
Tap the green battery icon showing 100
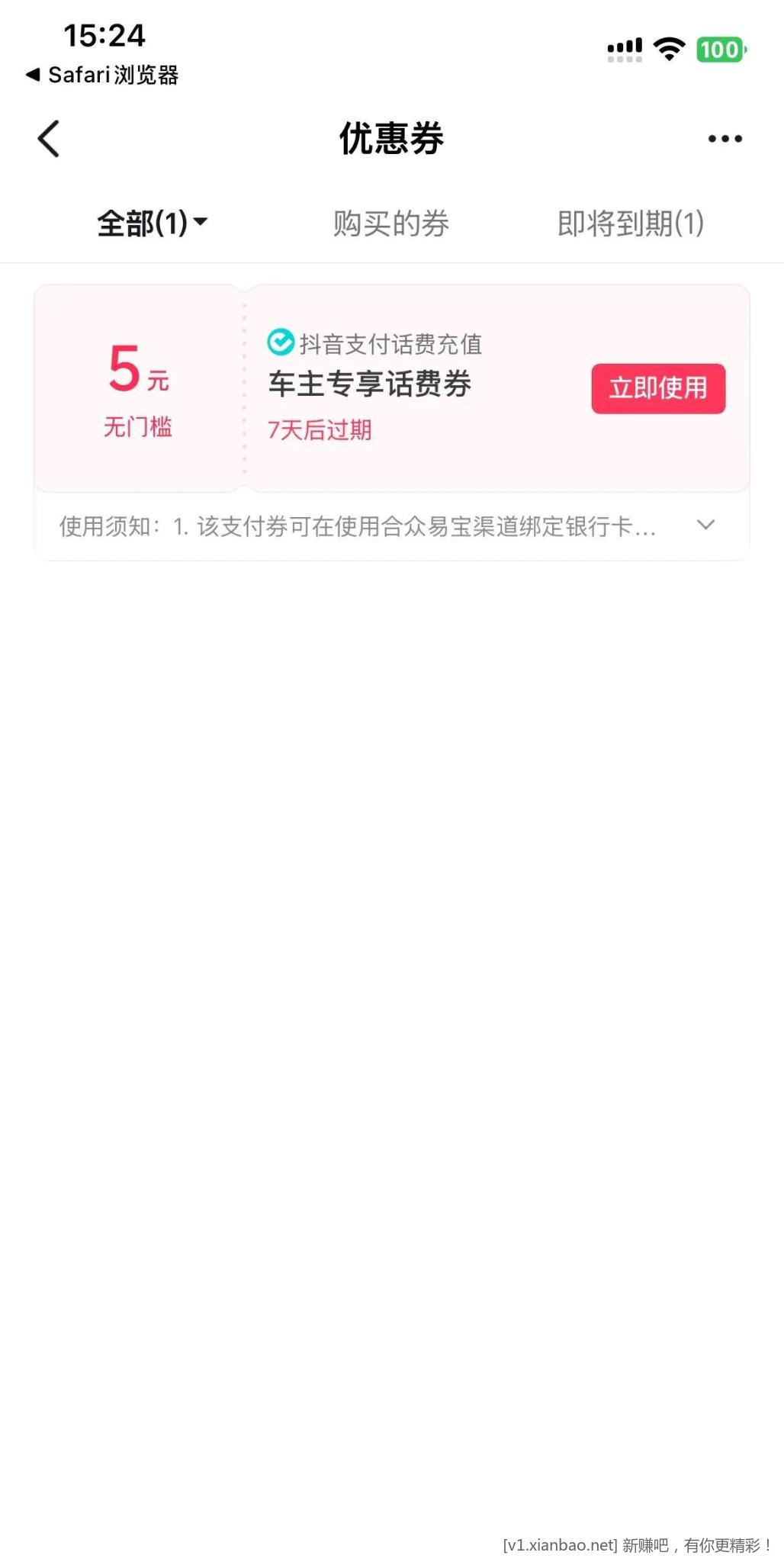click(x=720, y=49)
